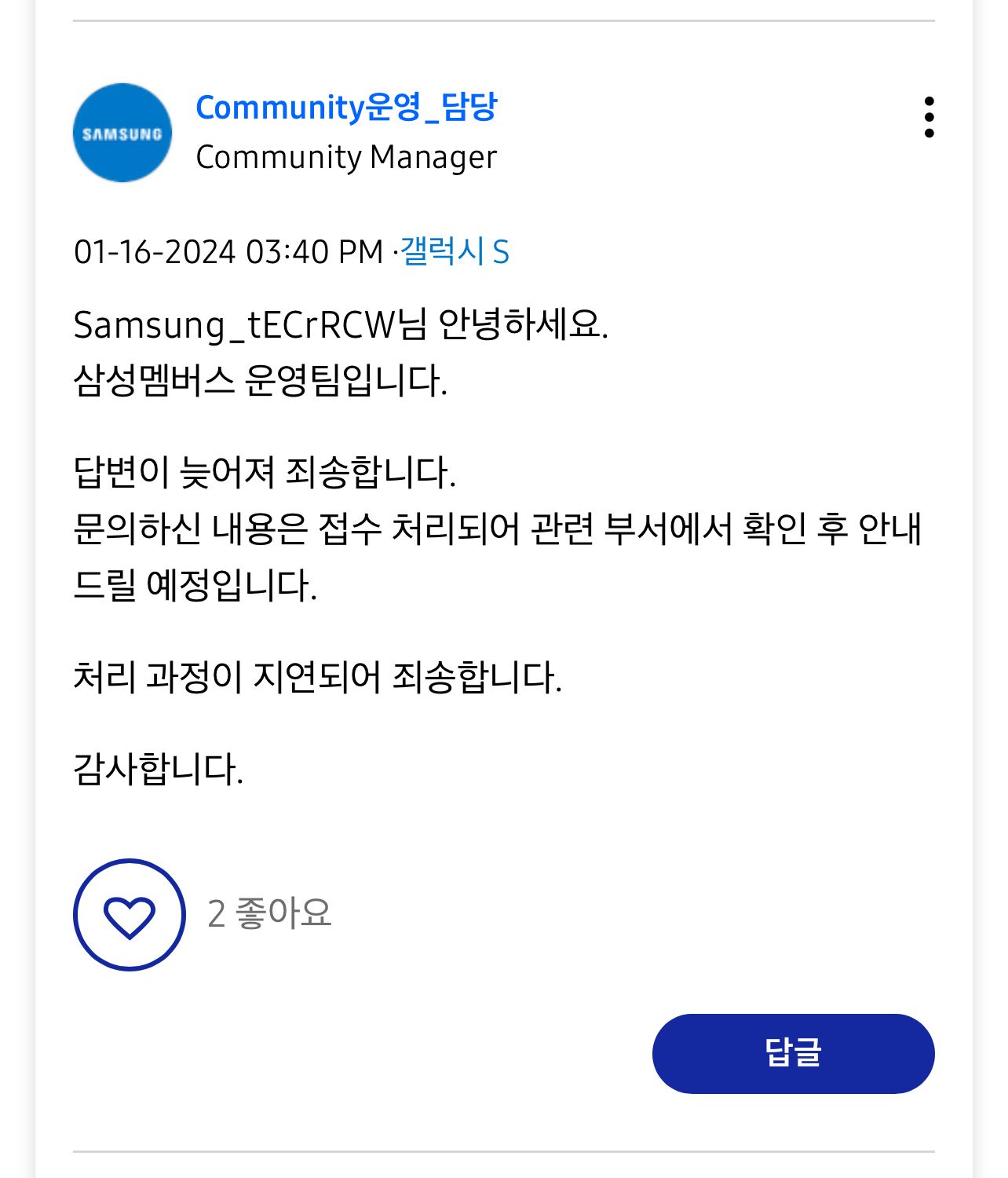Tap the heart icon to like the comment
The height and width of the screenshot is (1178, 1008).
[x=130, y=915]
